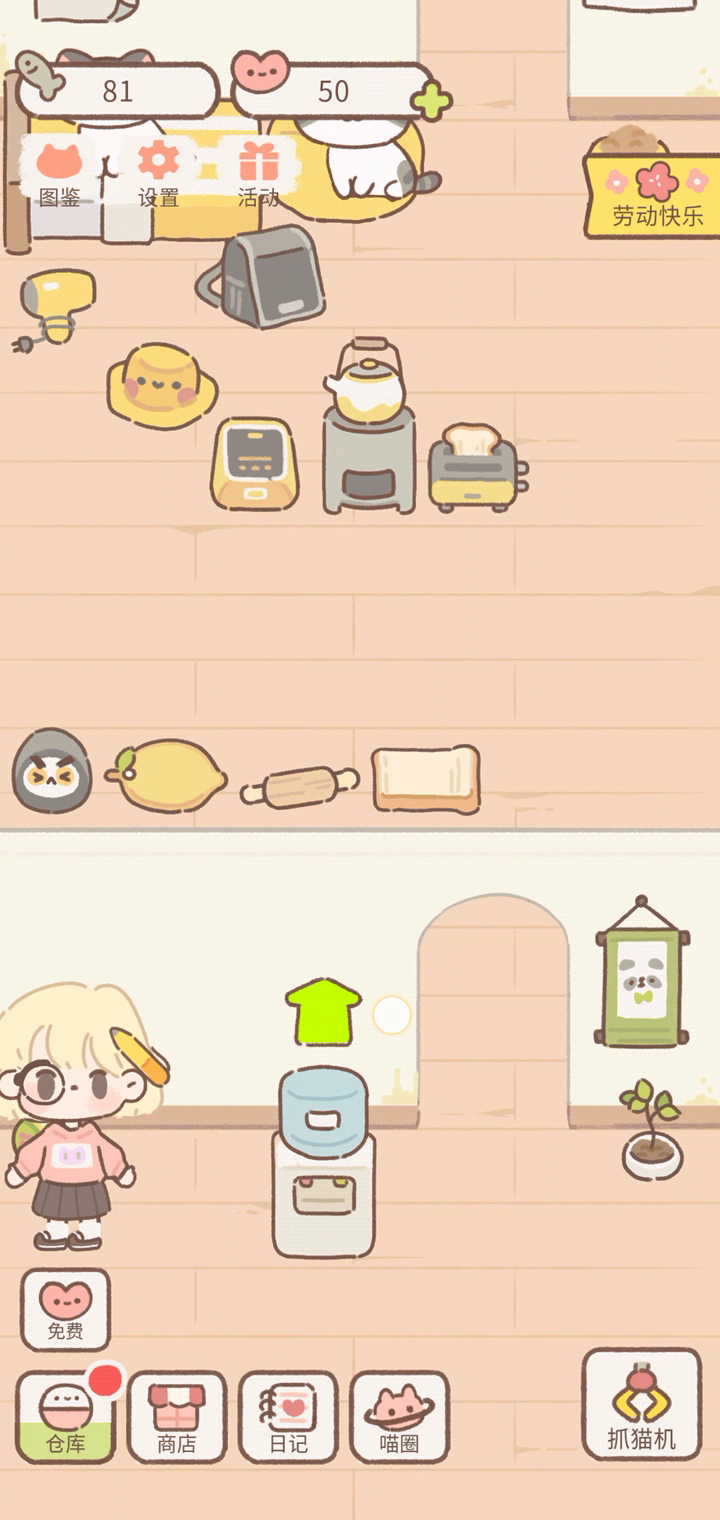Open the 喵圈 cat circle

pyautogui.click(x=399, y=1416)
